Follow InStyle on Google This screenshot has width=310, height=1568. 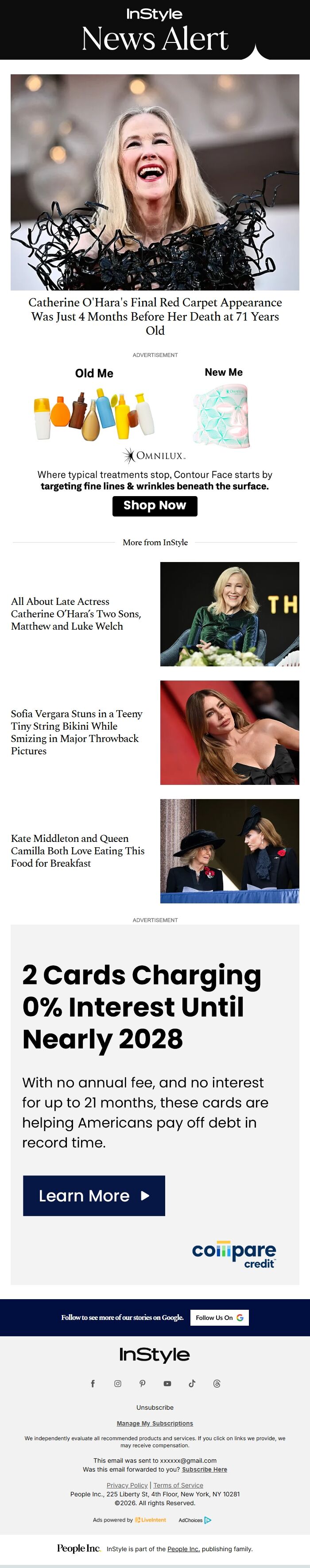pos(219,1317)
